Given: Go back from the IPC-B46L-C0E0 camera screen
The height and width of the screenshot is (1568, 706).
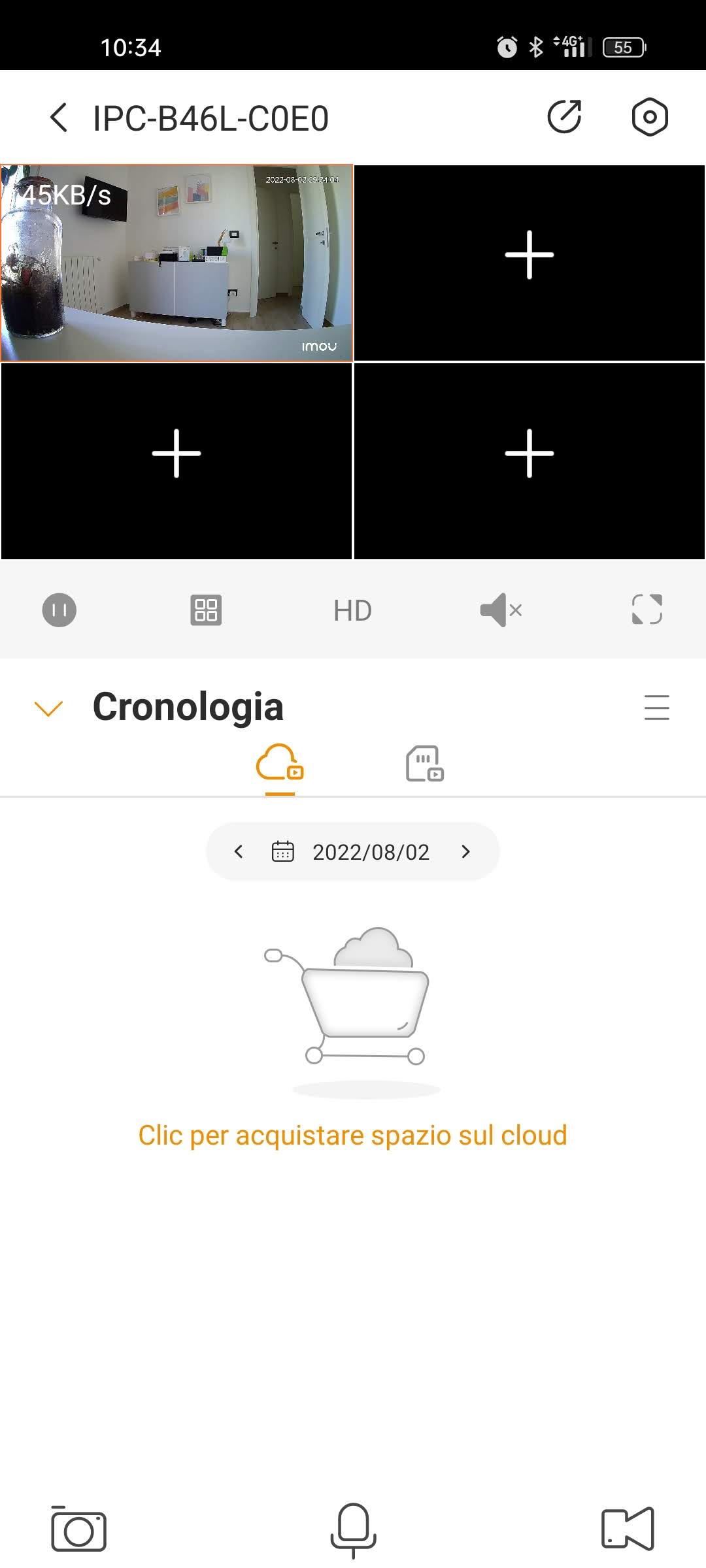Looking at the screenshot, I should 59,118.
